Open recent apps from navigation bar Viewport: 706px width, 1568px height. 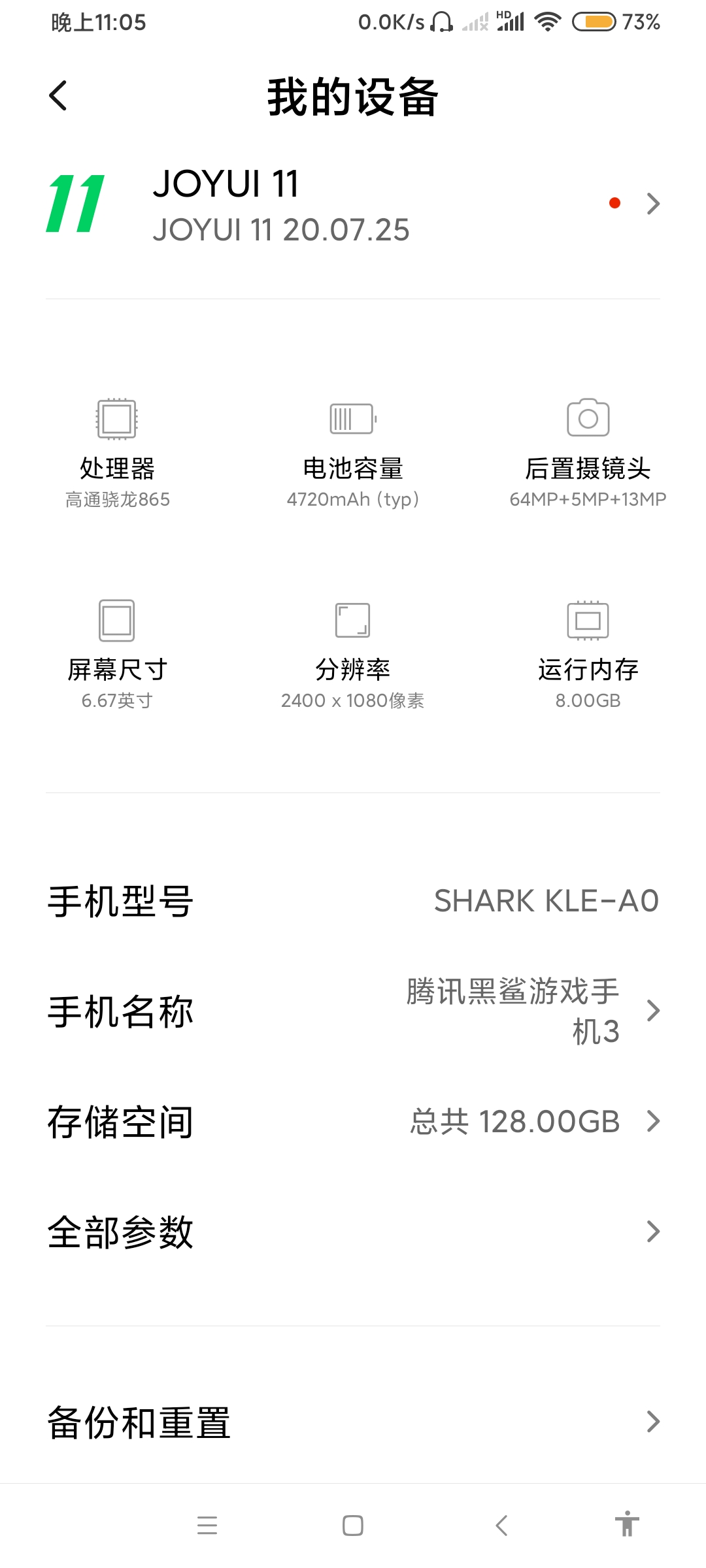(x=207, y=1526)
